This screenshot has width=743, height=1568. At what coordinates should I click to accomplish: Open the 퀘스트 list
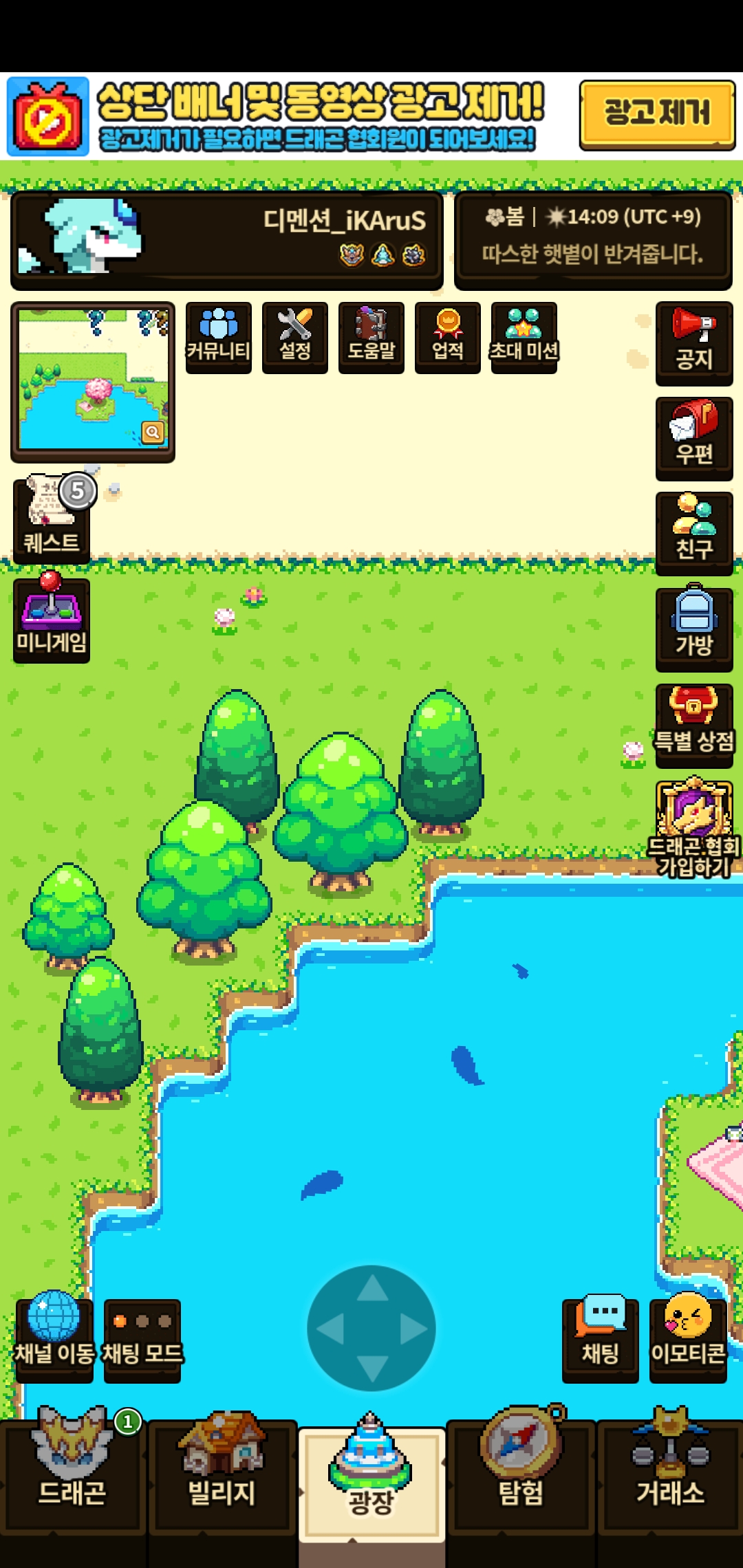coord(52,521)
